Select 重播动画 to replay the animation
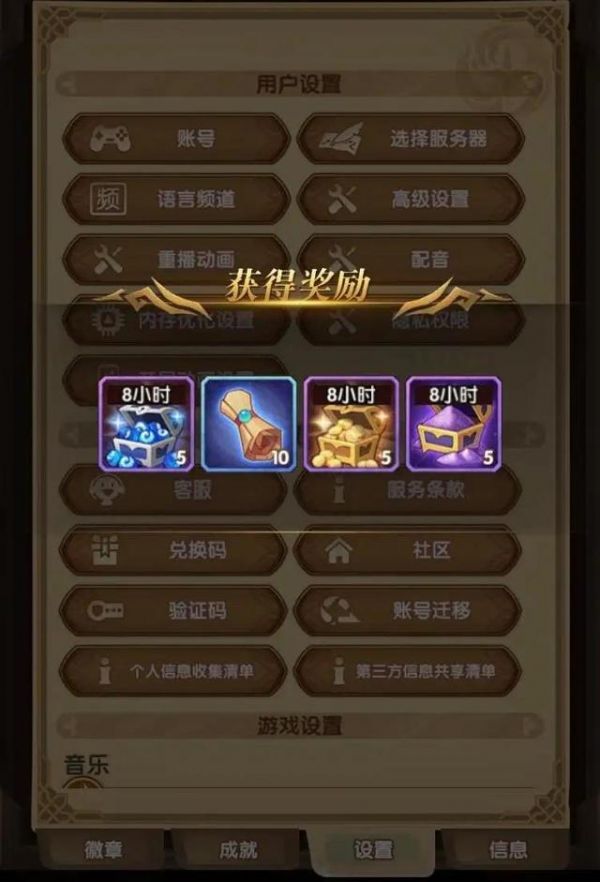The width and height of the screenshot is (600, 882). pyautogui.click(x=175, y=259)
